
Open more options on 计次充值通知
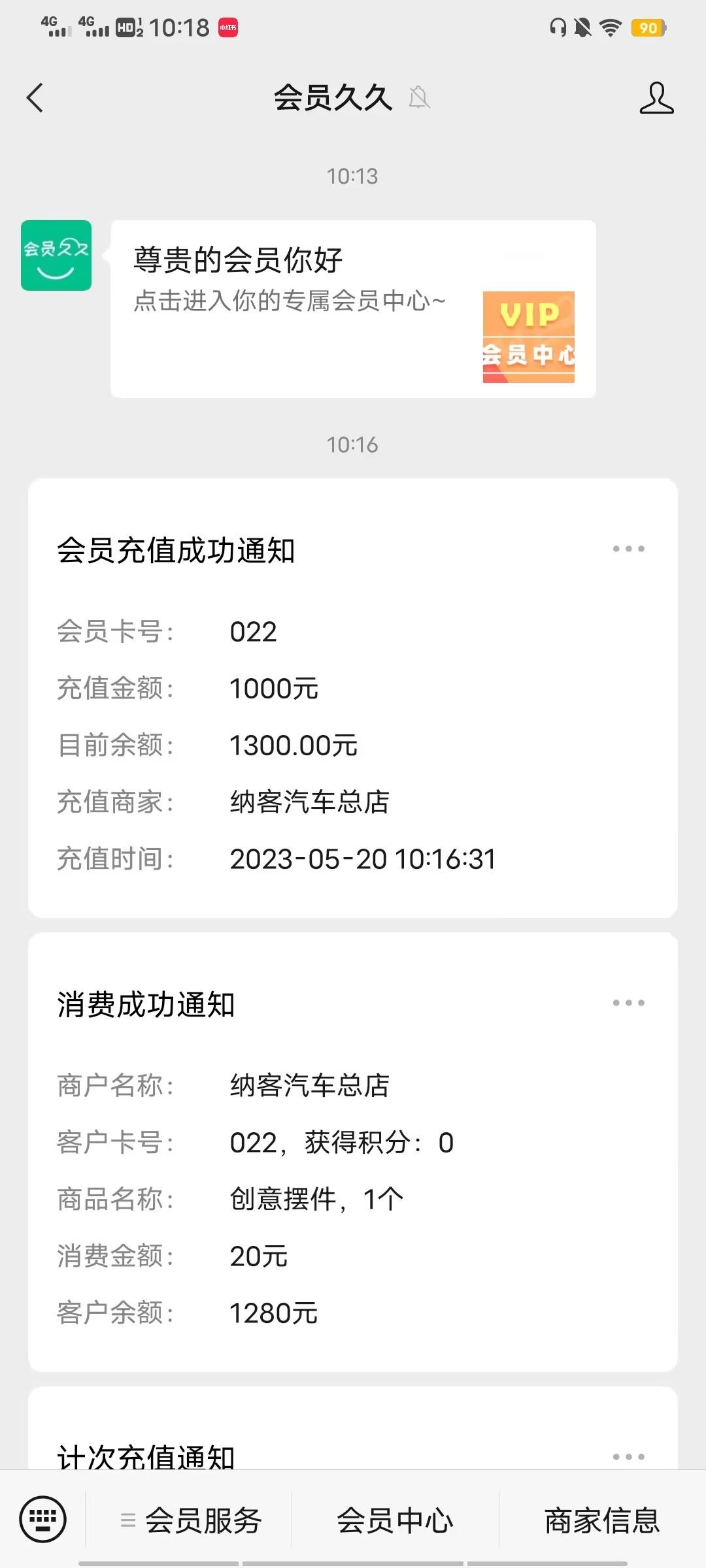(x=628, y=1456)
